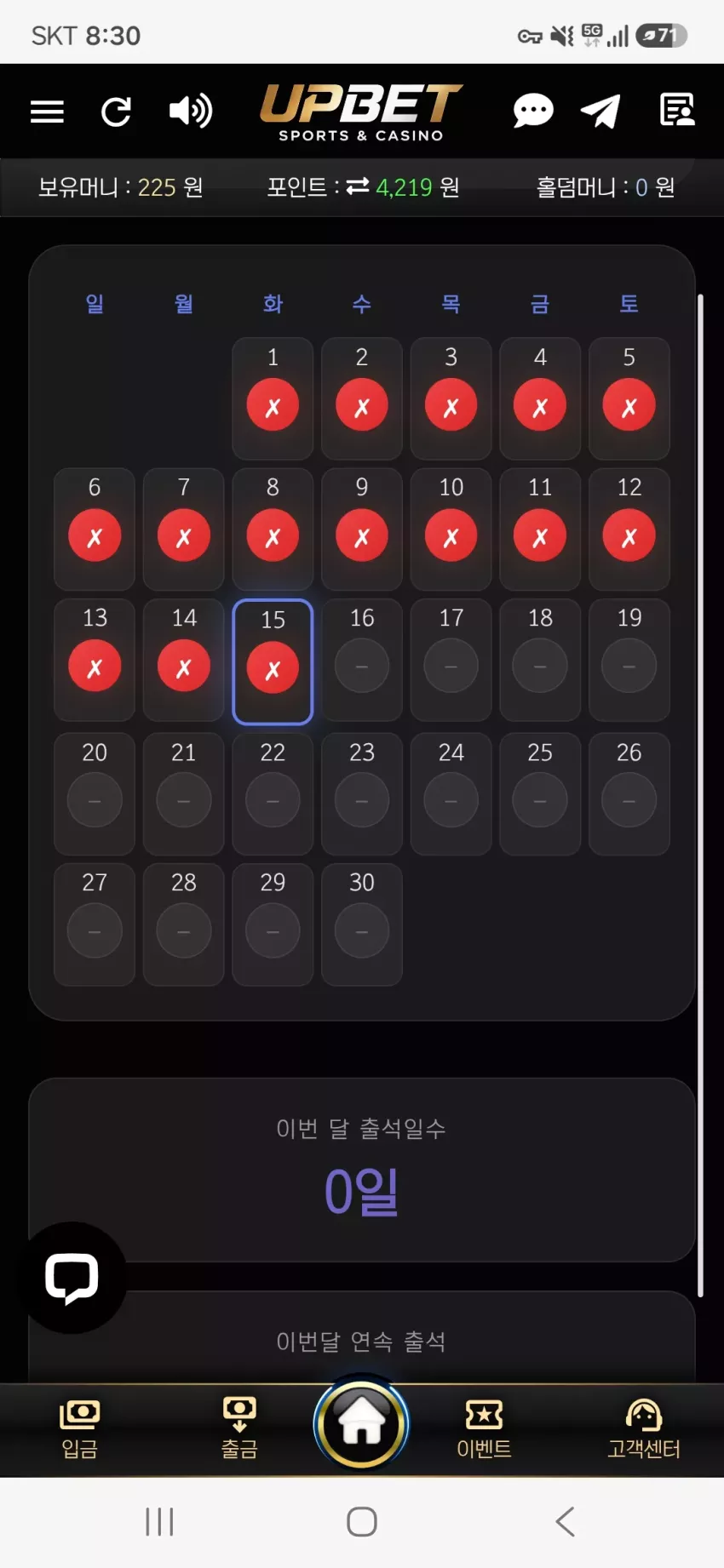Open the profile list icon at top right
724x1568 pixels.
click(677, 110)
